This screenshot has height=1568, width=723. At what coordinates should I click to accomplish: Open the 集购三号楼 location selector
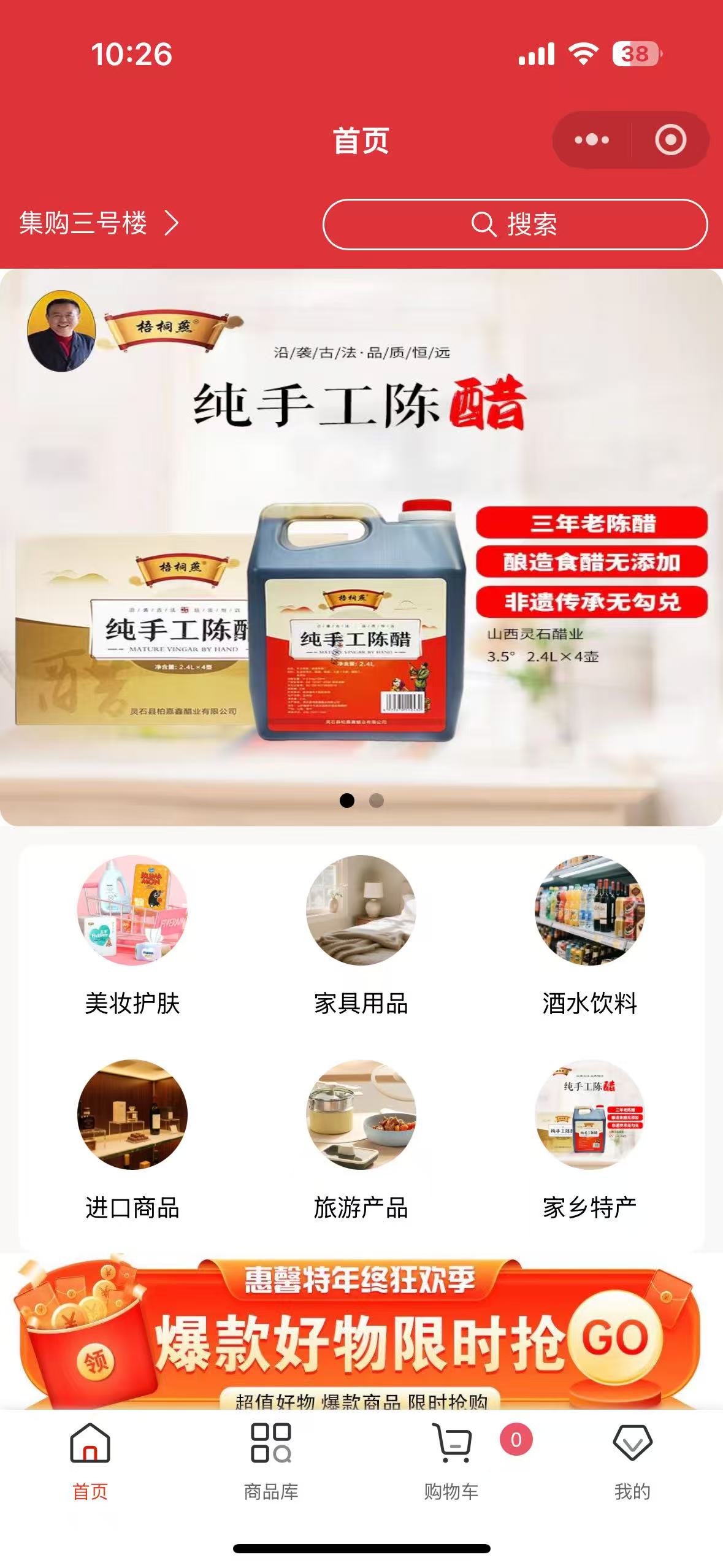pos(98,223)
